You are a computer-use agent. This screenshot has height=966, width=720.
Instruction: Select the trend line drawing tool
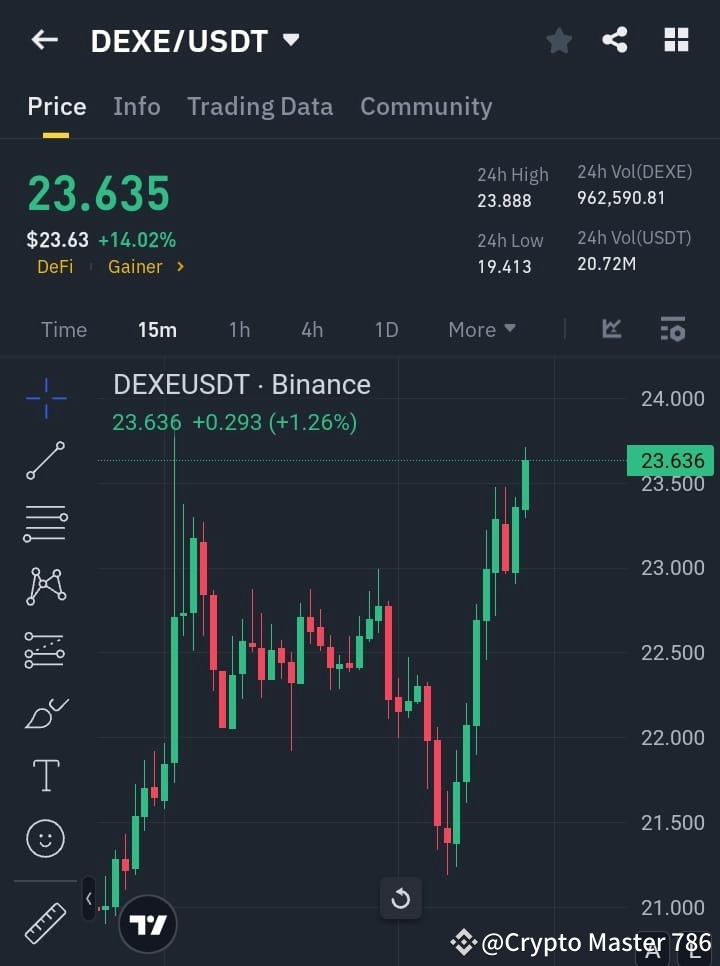point(44,462)
